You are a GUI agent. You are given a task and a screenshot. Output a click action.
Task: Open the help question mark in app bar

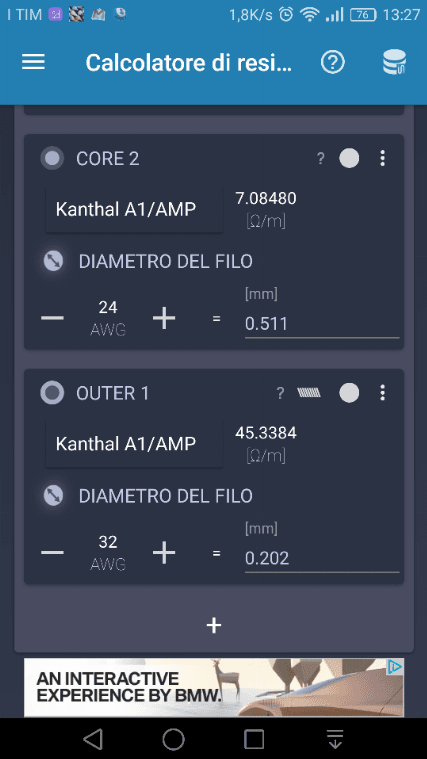[333, 62]
